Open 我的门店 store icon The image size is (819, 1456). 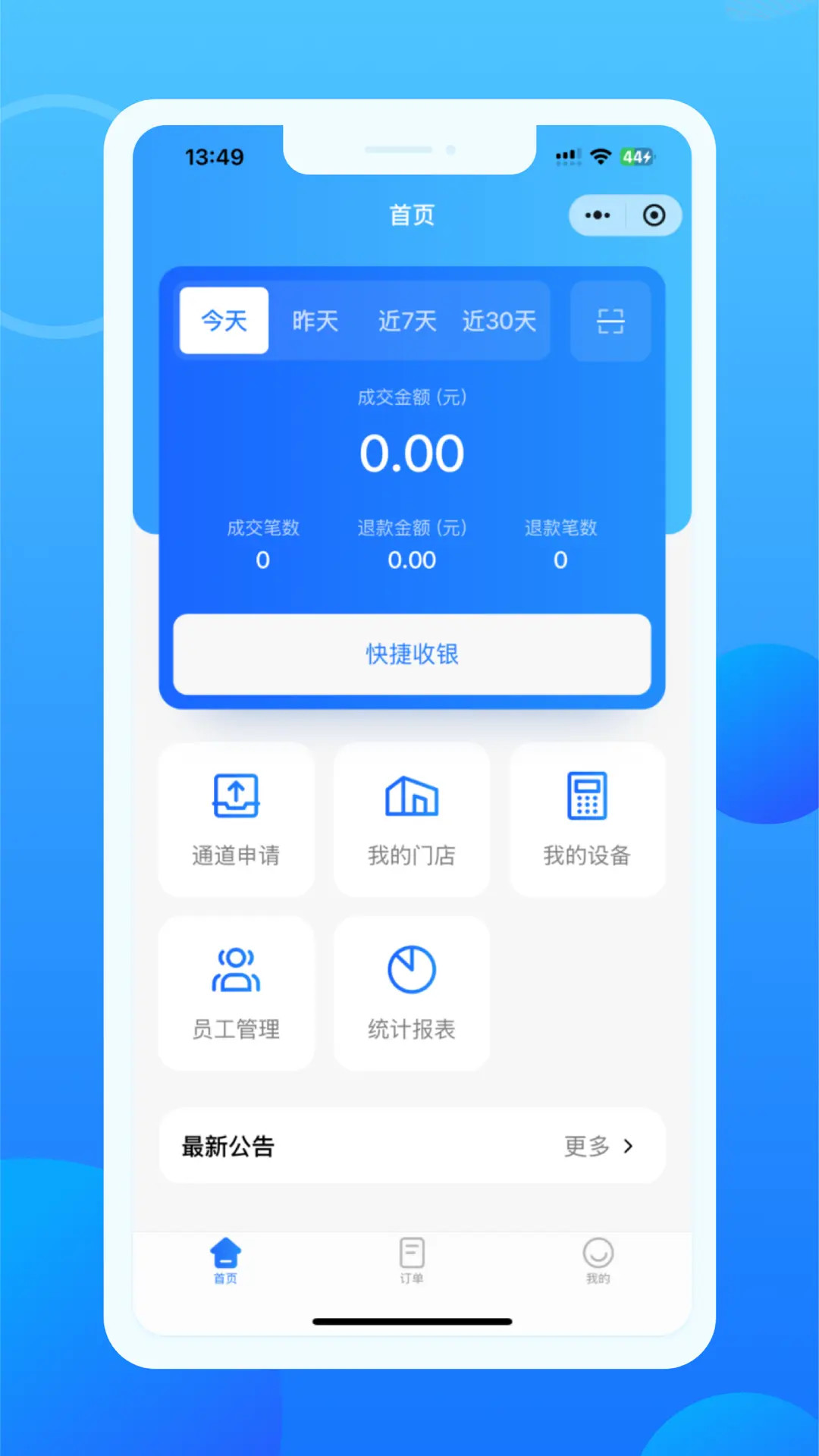[412, 796]
